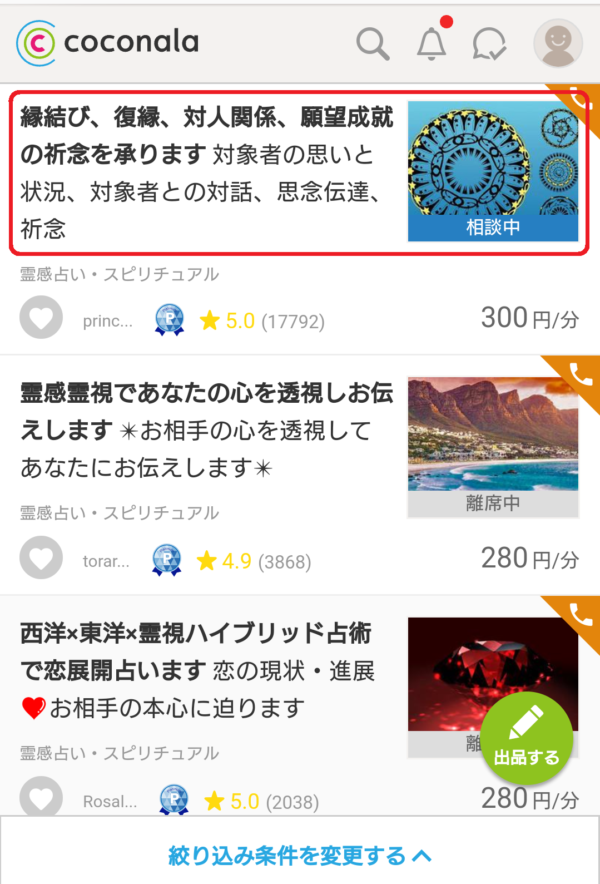600x884 pixels.
Task: Expand 絞り込み条件を変更する filter options
Action: tap(300, 855)
